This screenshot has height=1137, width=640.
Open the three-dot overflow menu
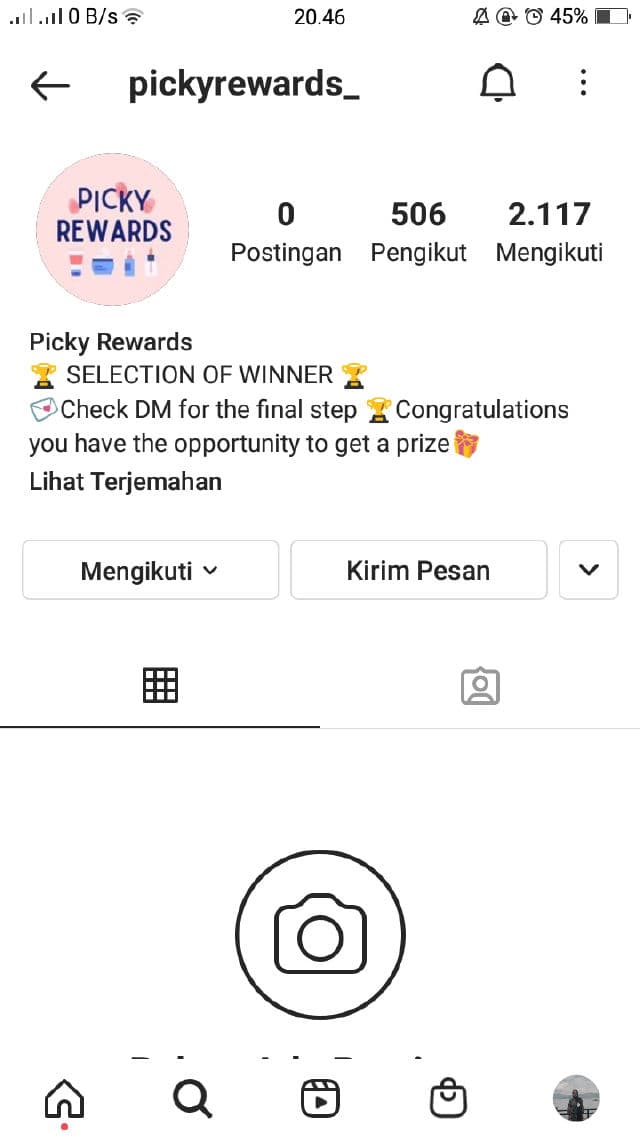point(583,84)
